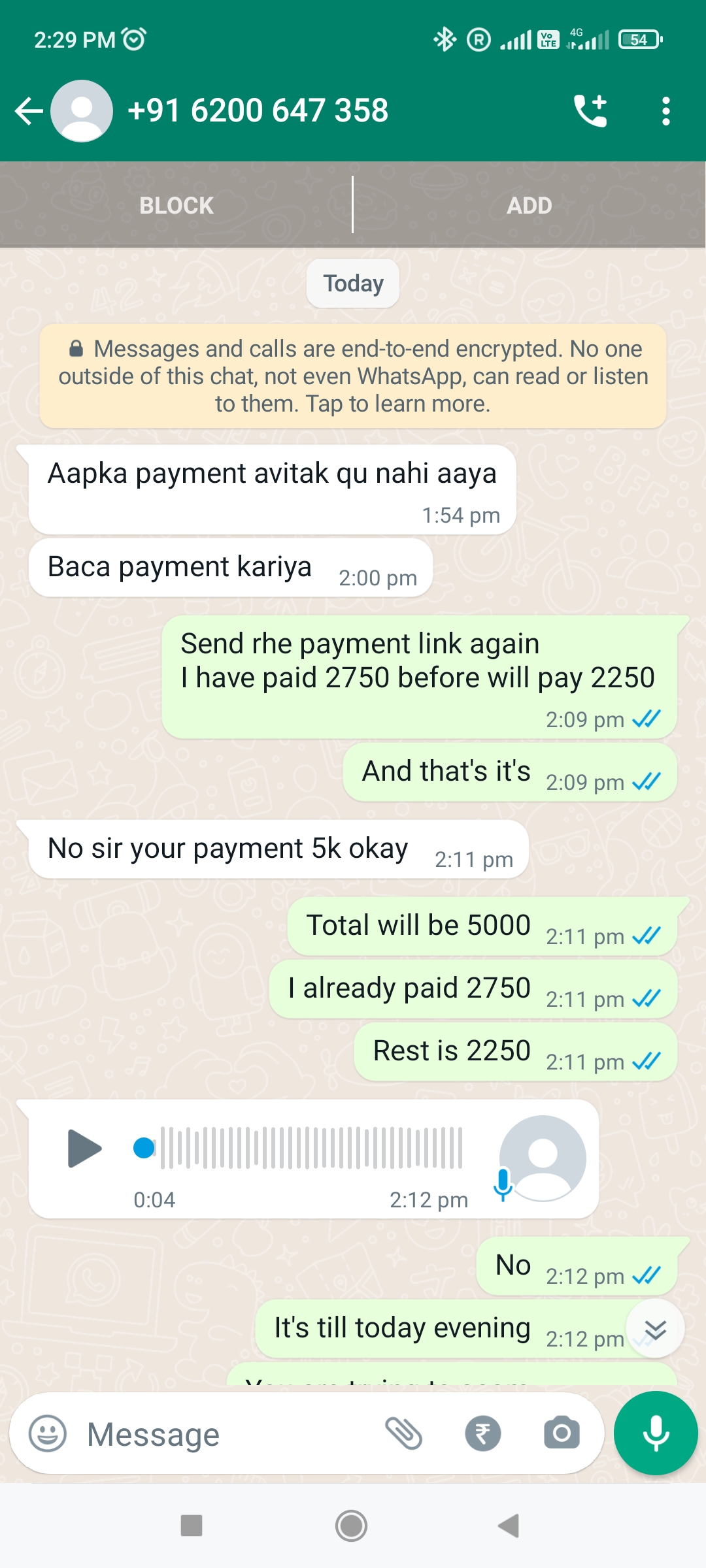Open the rupee payment option

pos(483,1434)
